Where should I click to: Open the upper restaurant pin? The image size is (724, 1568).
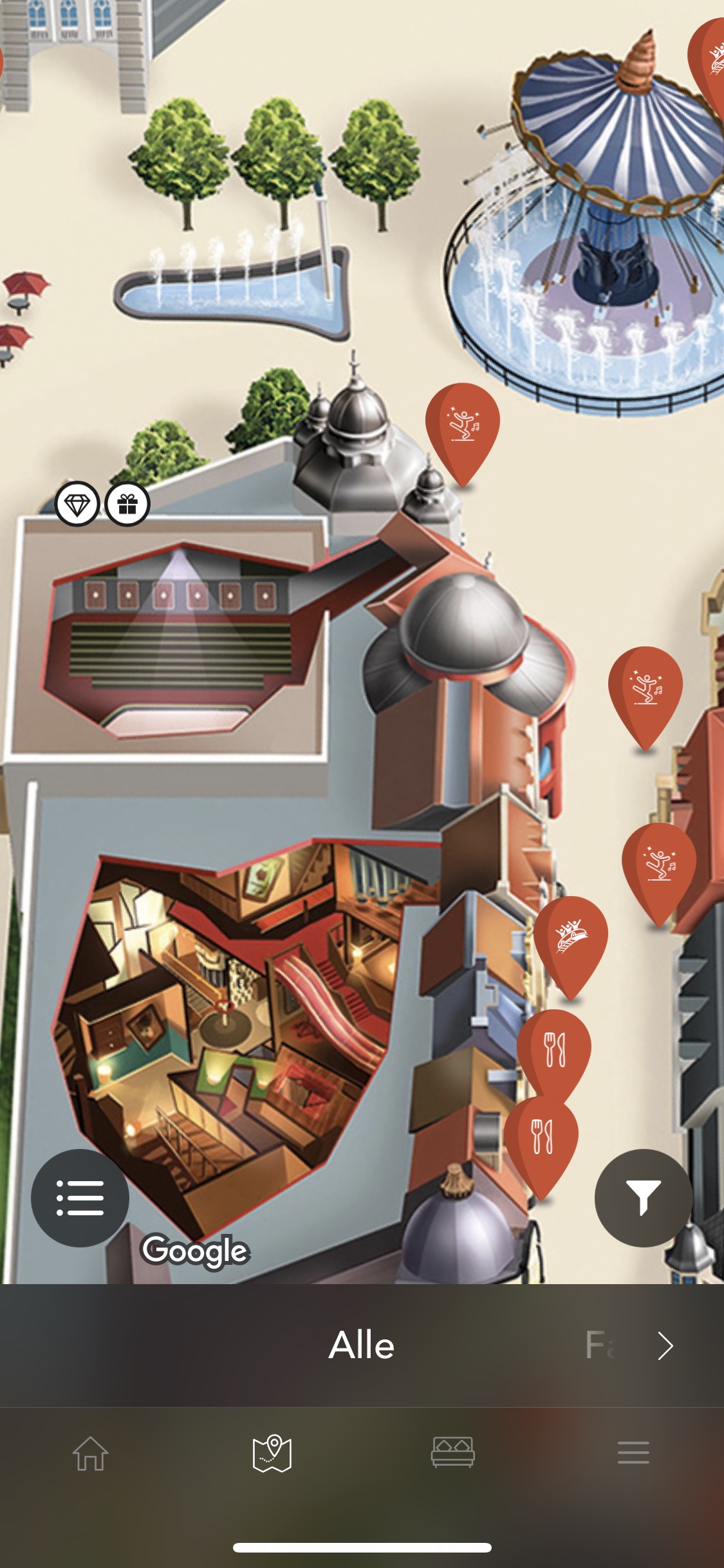pos(554,1049)
